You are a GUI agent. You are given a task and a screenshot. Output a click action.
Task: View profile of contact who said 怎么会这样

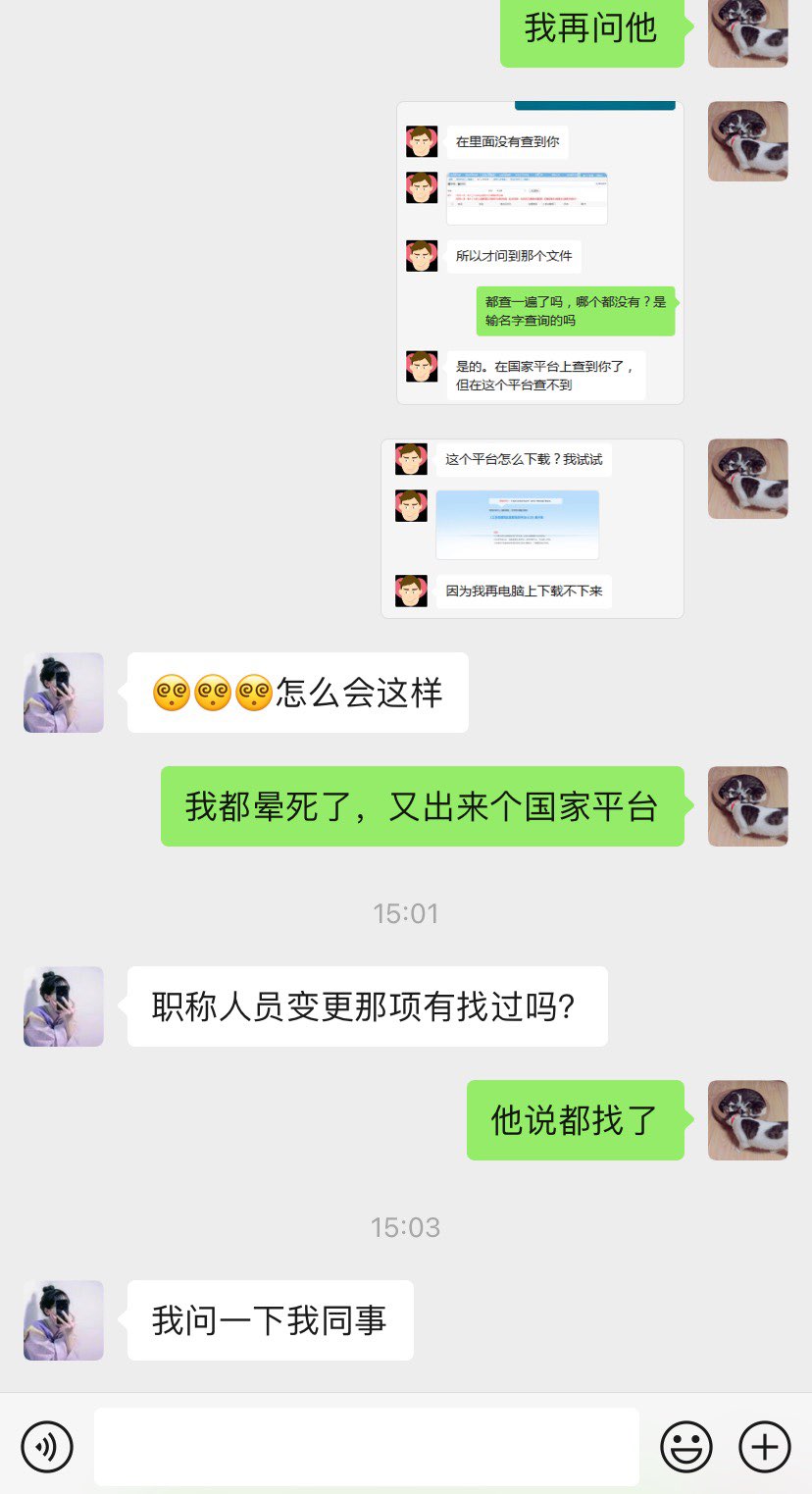(x=64, y=693)
